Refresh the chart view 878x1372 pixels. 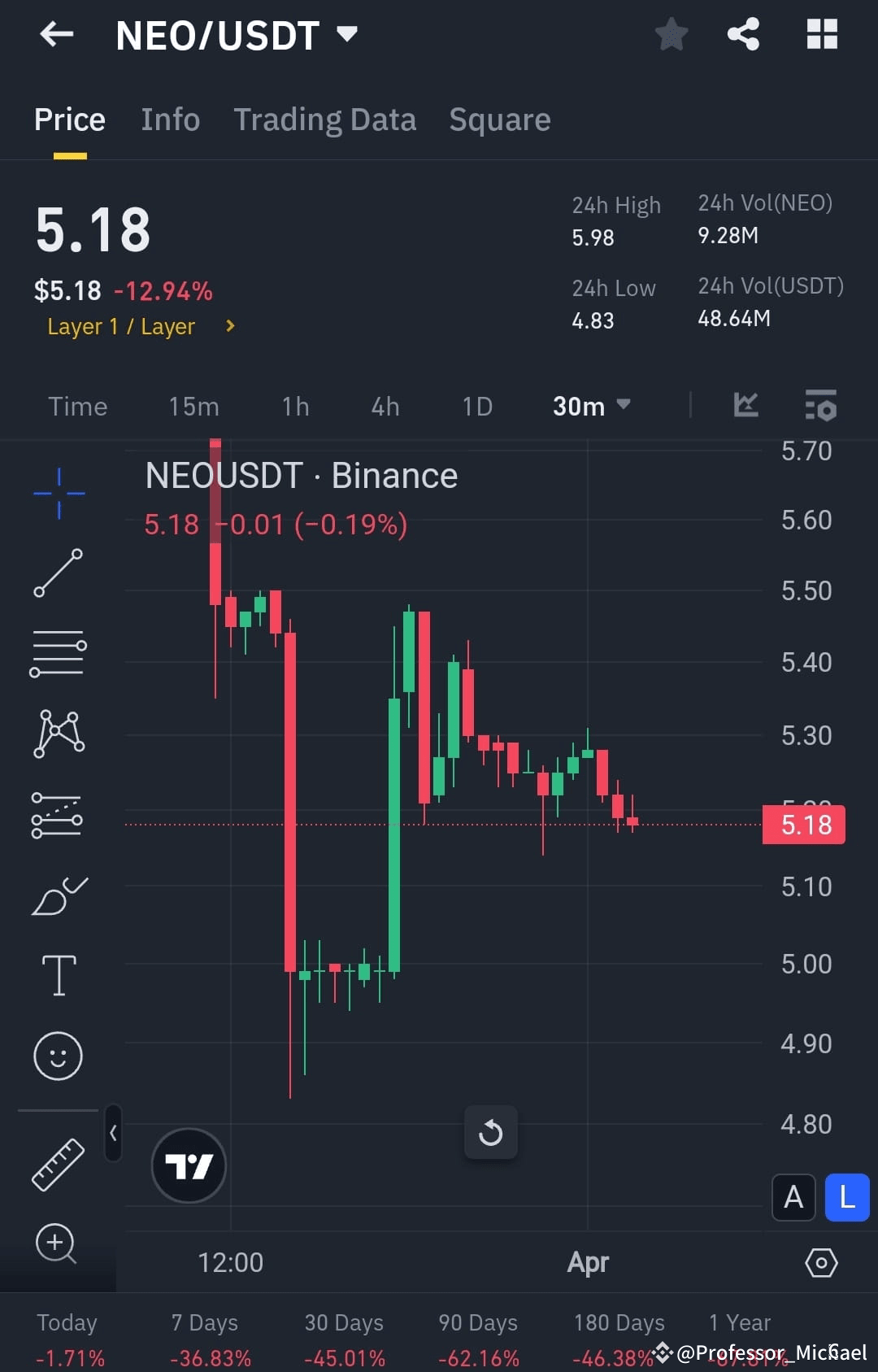[490, 1132]
